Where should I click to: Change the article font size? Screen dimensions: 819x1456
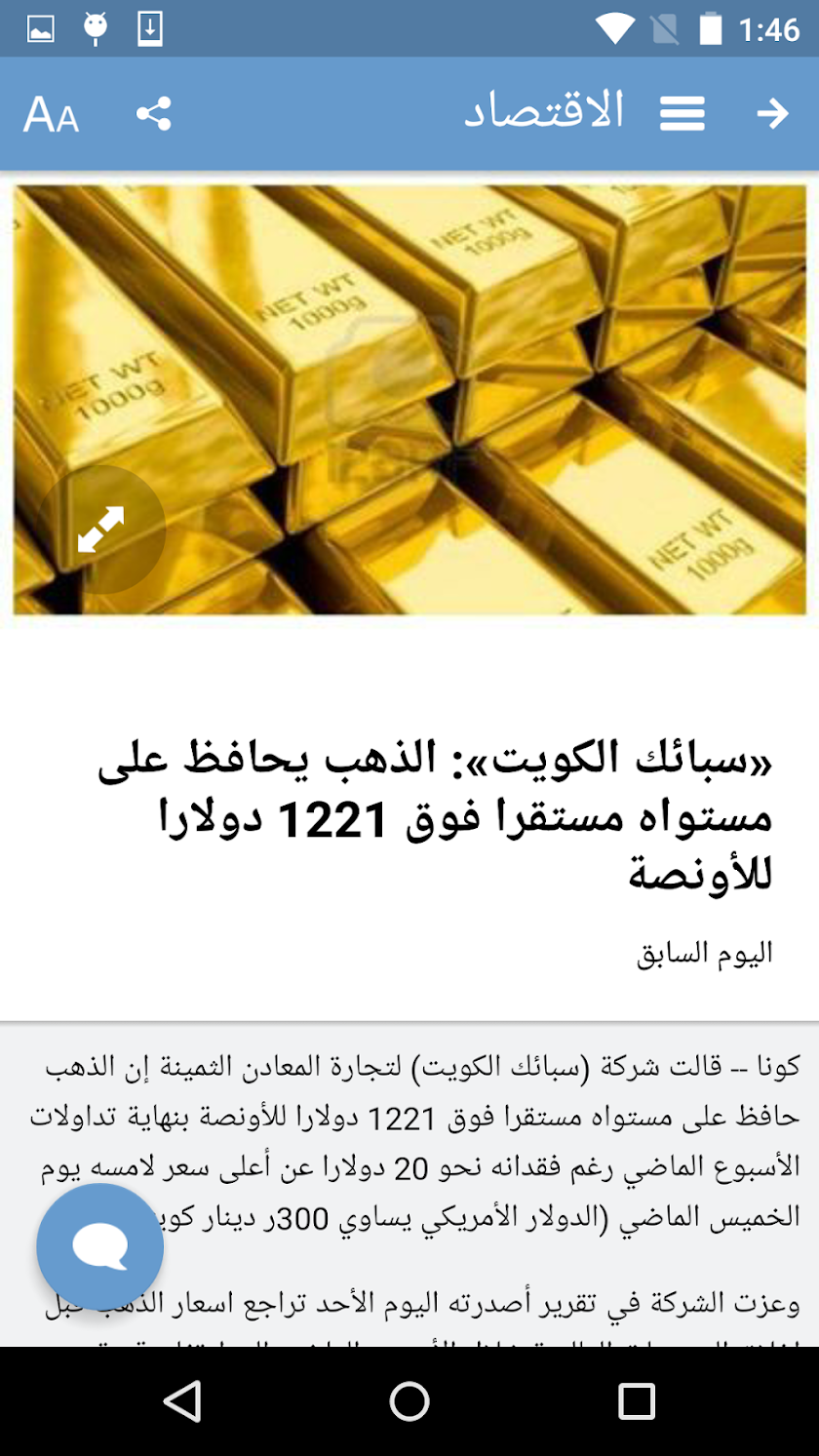[x=51, y=115]
